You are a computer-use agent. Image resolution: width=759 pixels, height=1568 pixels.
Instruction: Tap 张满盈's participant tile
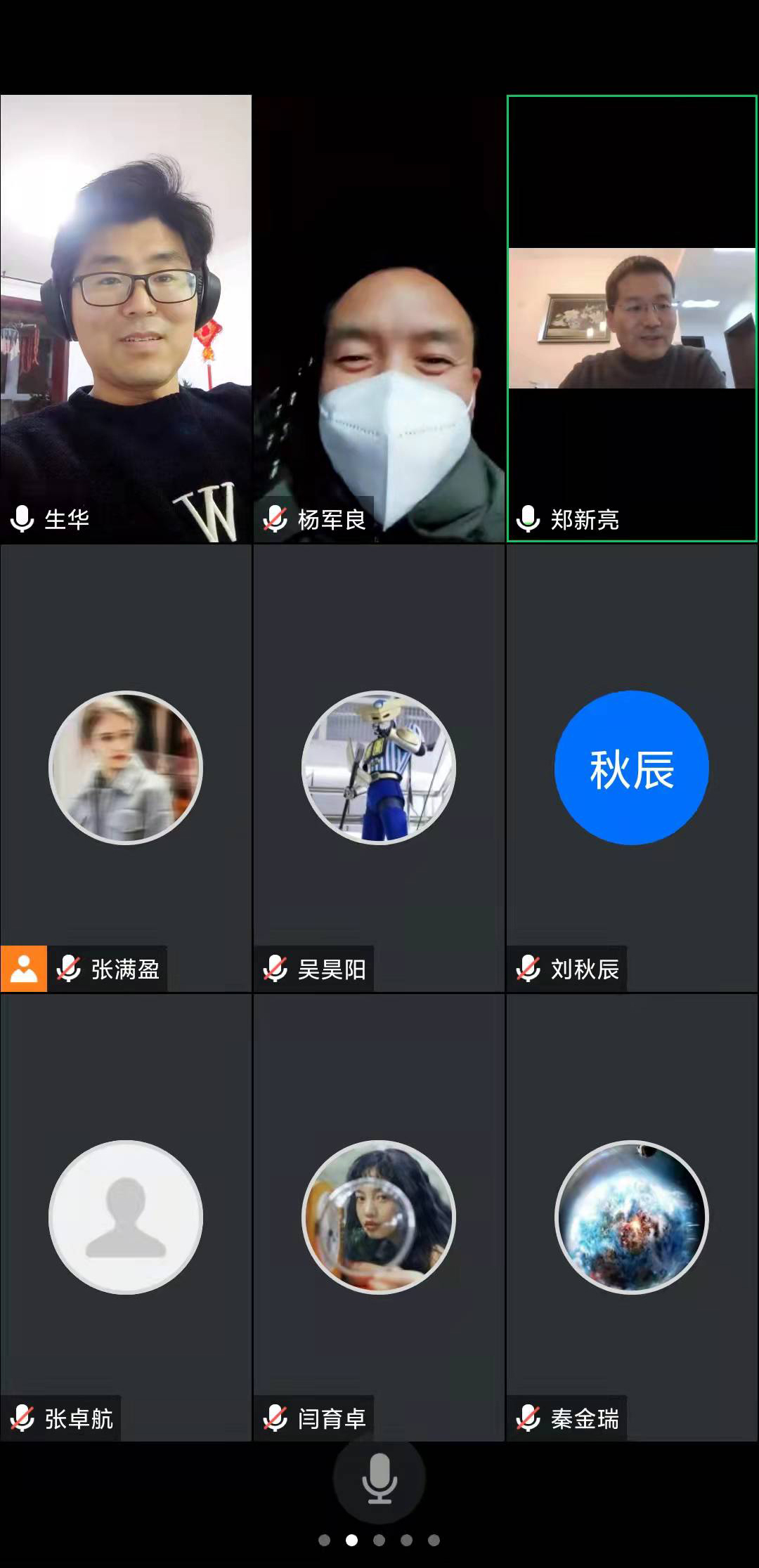pyautogui.click(x=126, y=768)
